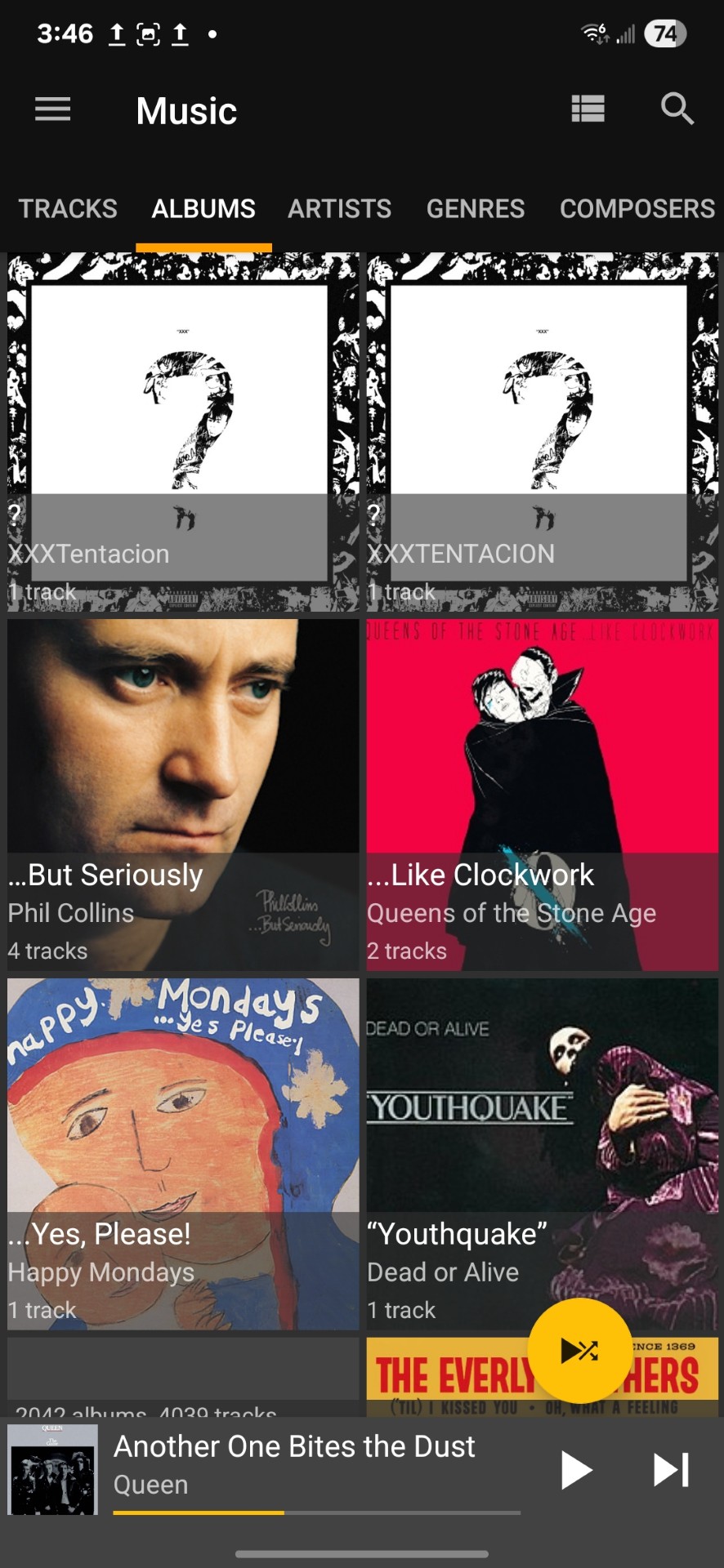Skip to the next track

[671, 1470]
